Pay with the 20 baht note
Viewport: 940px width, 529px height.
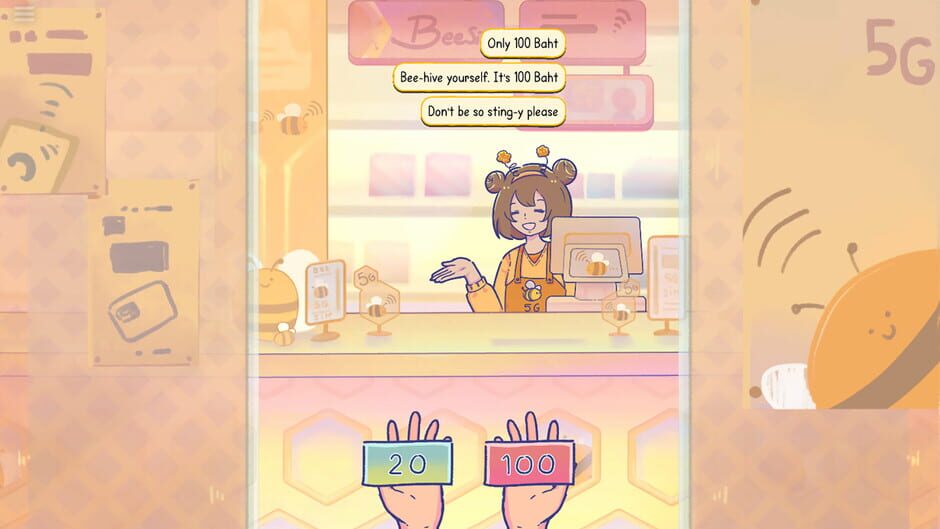pyautogui.click(x=407, y=463)
